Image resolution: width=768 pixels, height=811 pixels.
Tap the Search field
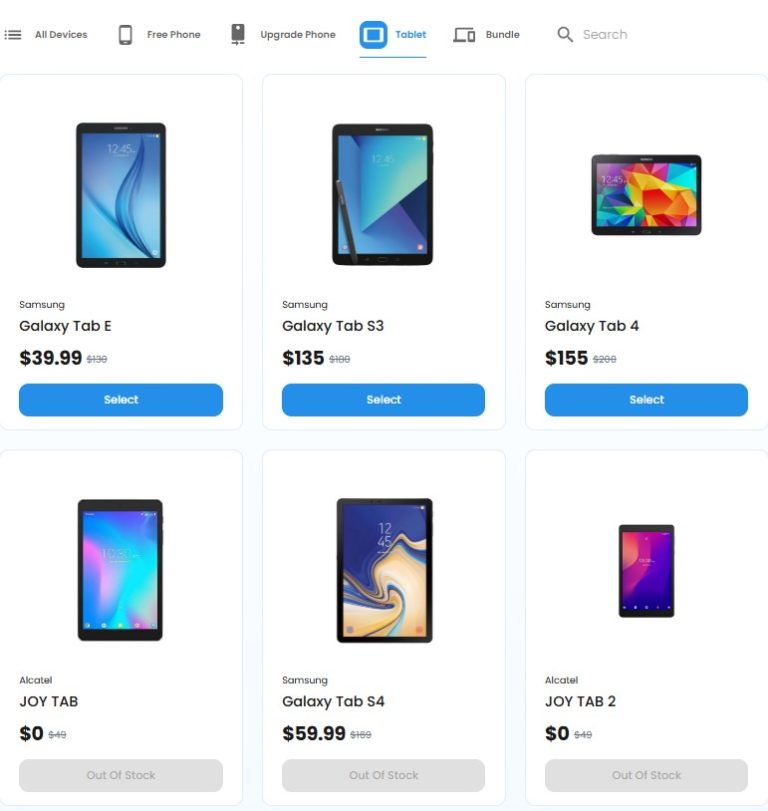(x=605, y=35)
